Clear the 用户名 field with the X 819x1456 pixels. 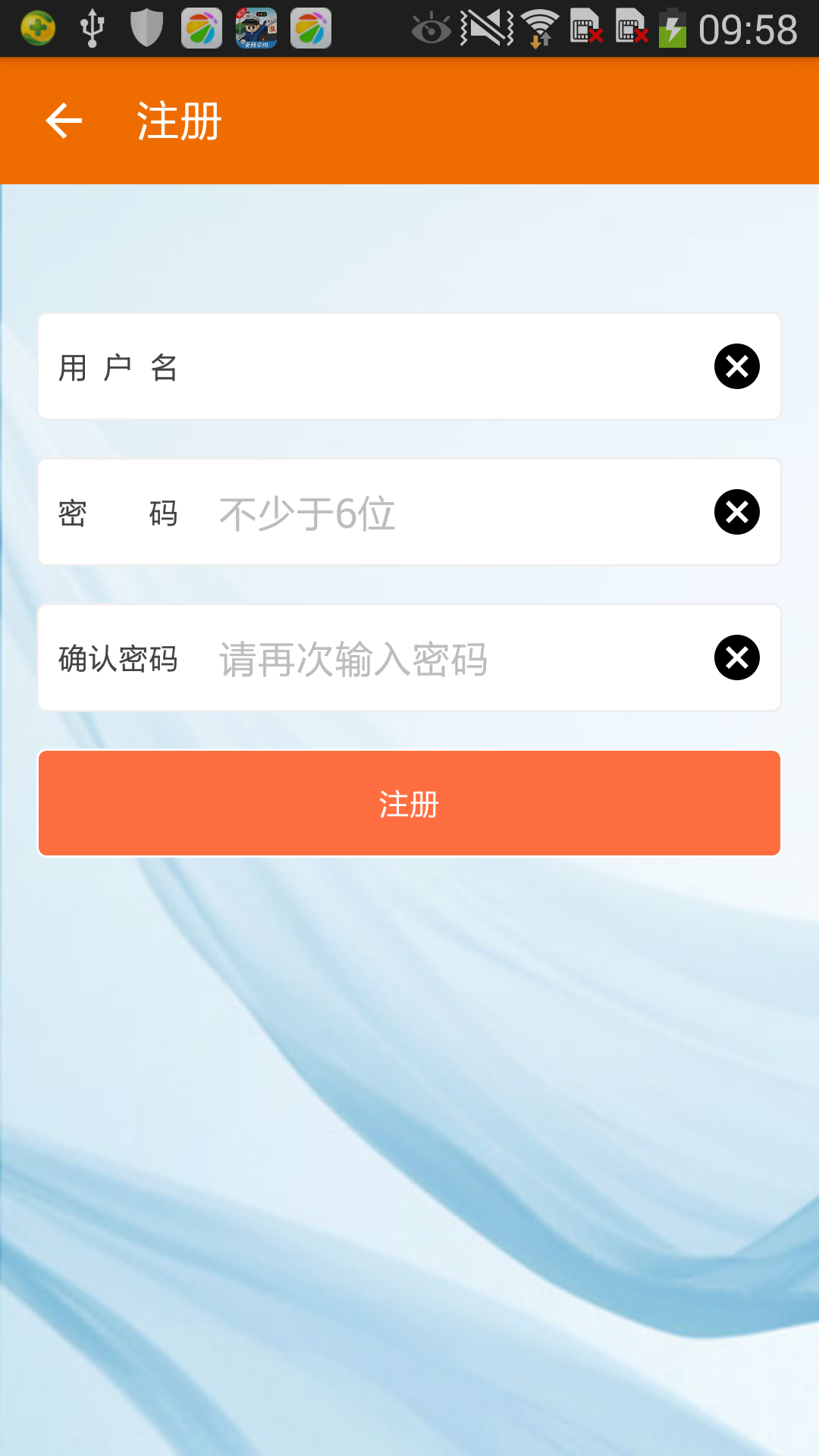[x=737, y=366]
